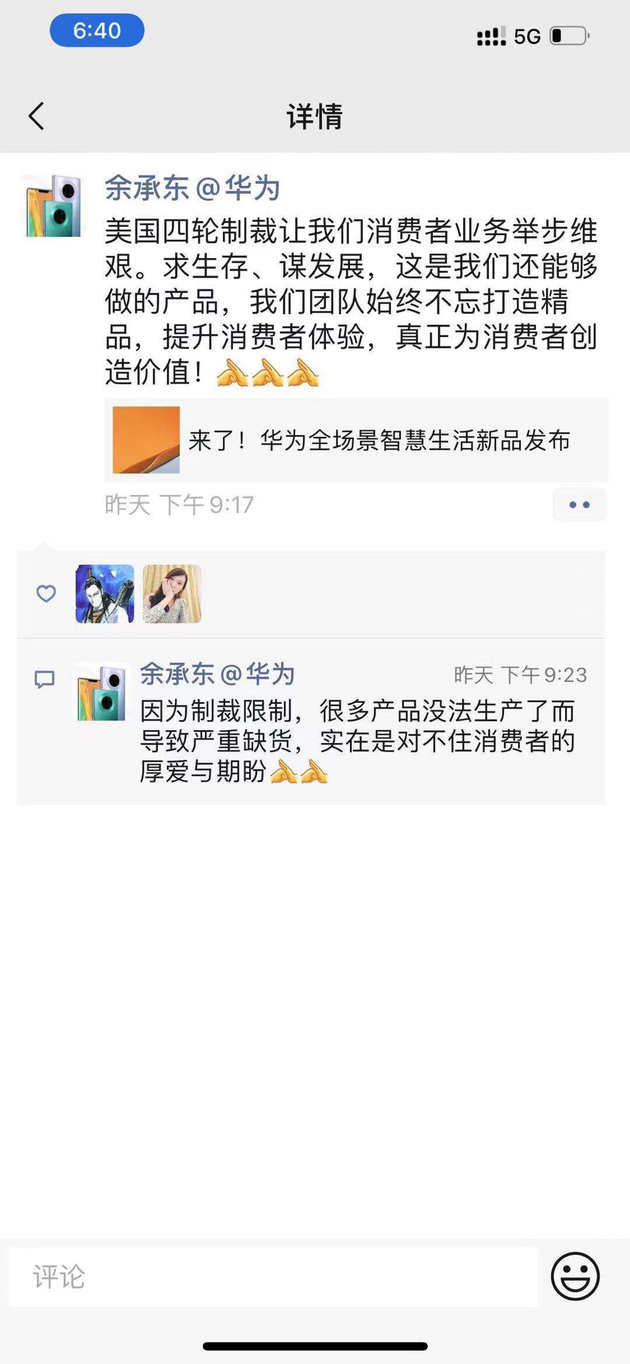The width and height of the screenshot is (630, 1364).
Task: Open the post author's avatar at top
Action: pyautogui.click(x=52, y=205)
